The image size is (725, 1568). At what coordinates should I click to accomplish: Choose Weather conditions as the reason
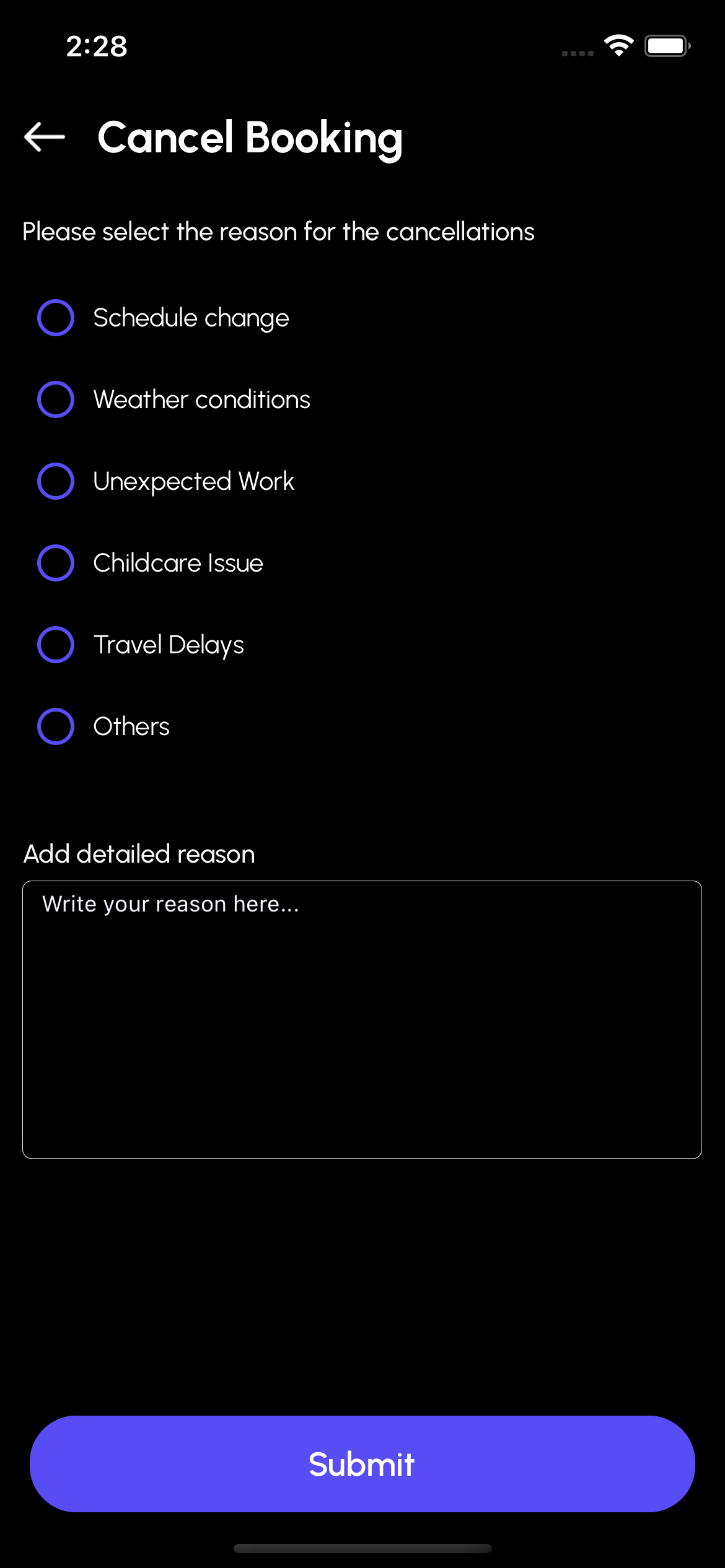(x=56, y=399)
